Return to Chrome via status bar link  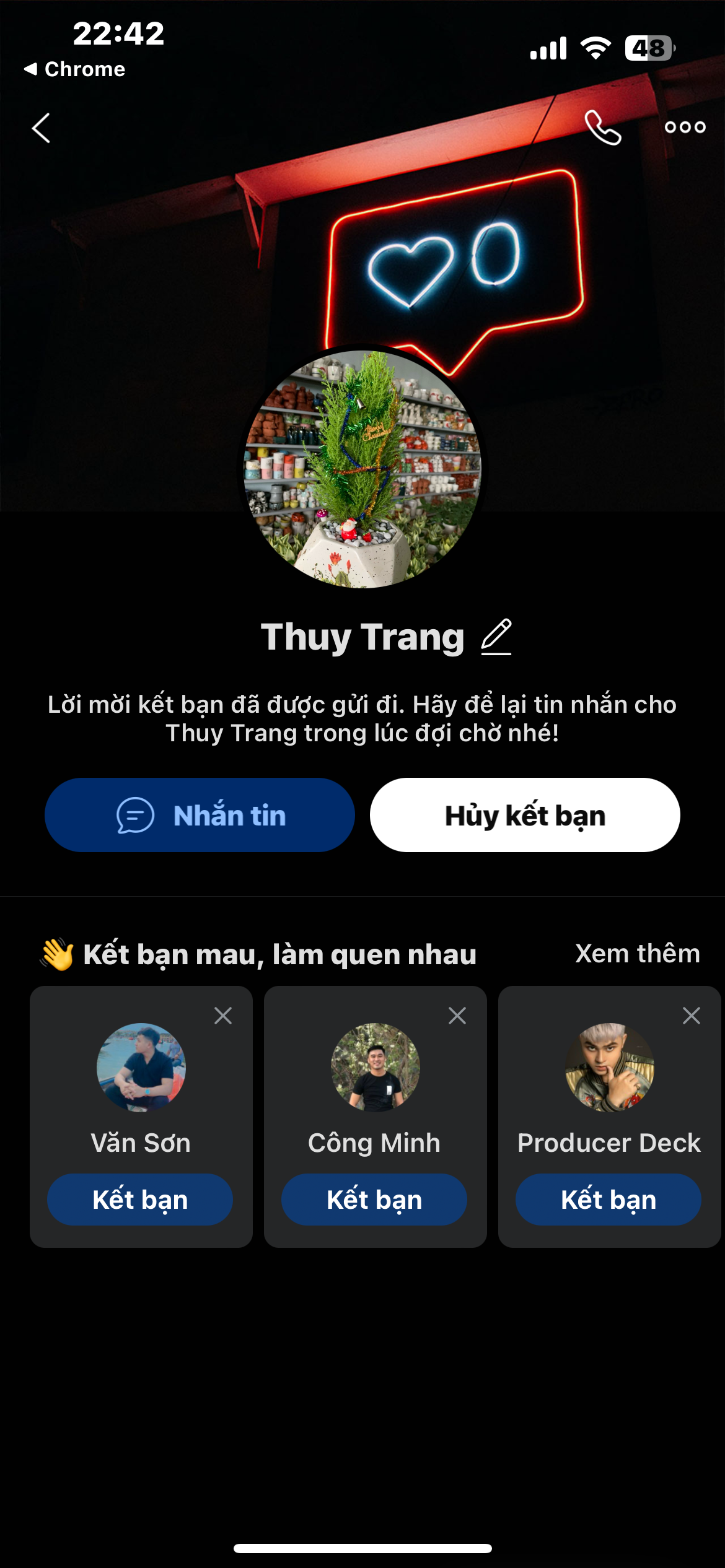(x=75, y=69)
